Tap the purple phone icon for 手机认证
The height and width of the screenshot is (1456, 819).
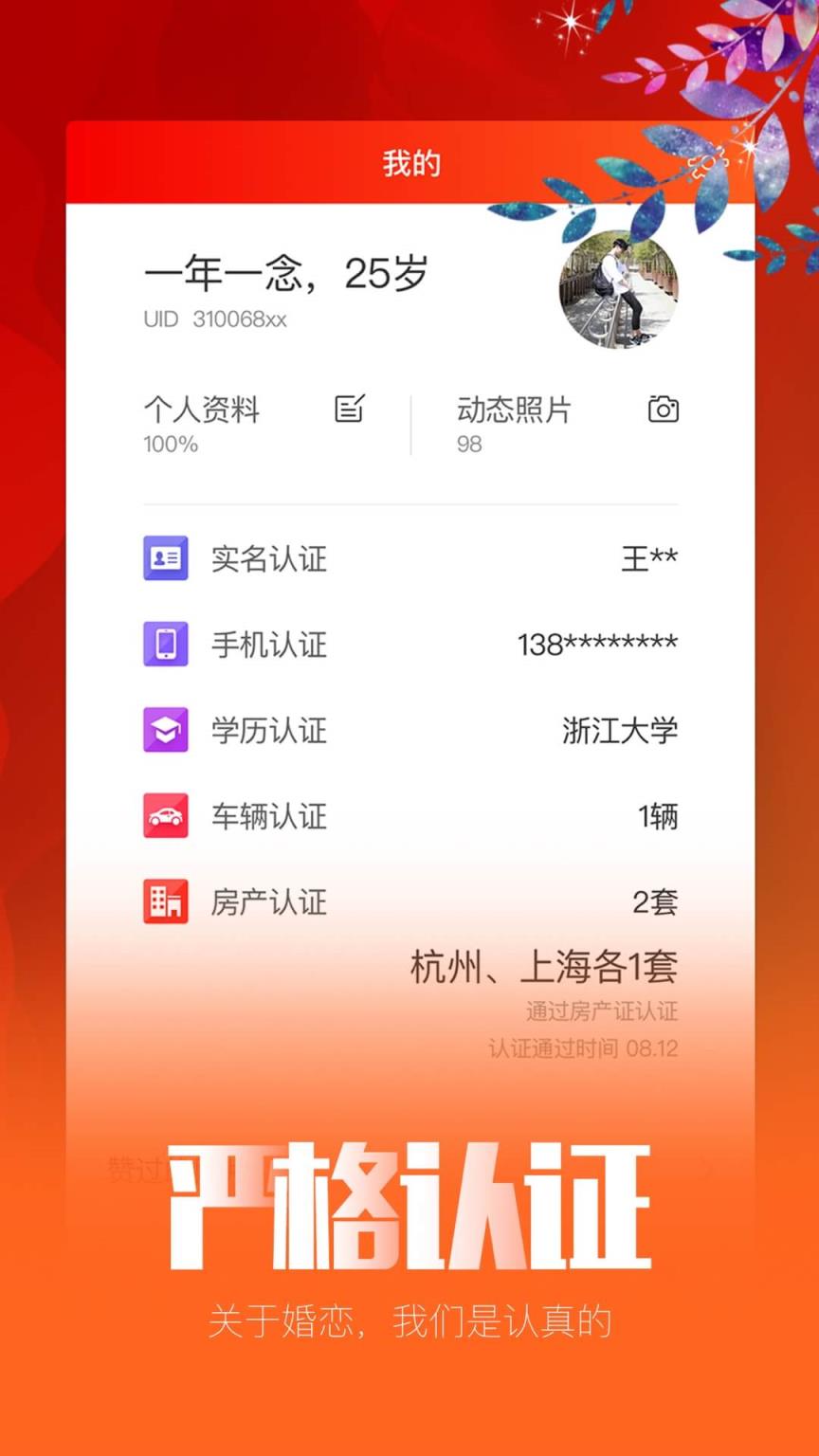point(166,645)
